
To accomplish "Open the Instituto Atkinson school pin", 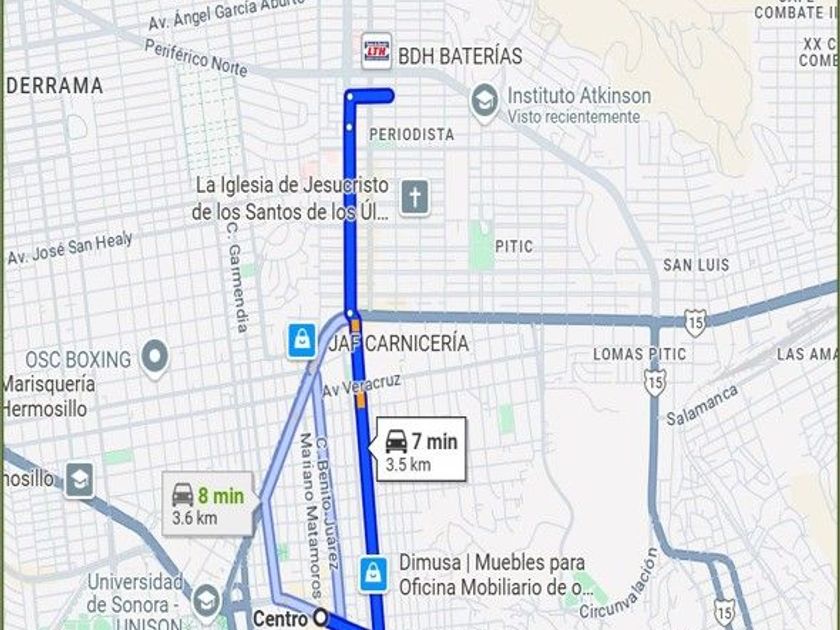I will (485, 102).
